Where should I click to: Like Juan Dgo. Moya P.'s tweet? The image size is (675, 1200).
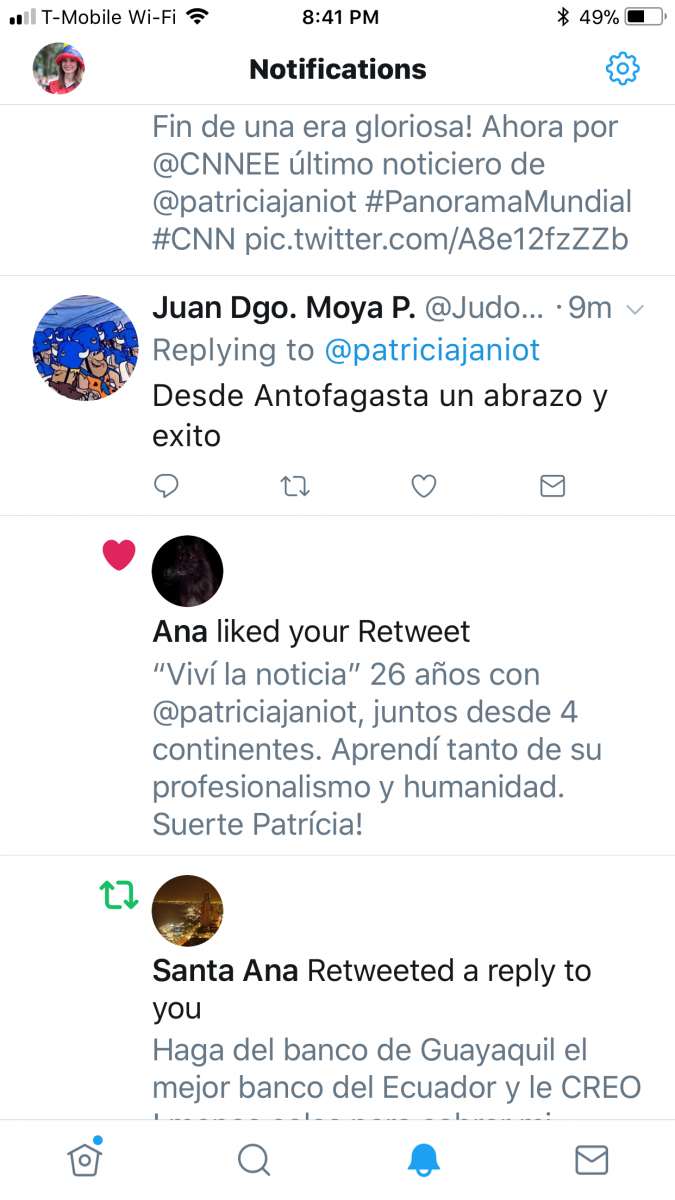coord(424,486)
